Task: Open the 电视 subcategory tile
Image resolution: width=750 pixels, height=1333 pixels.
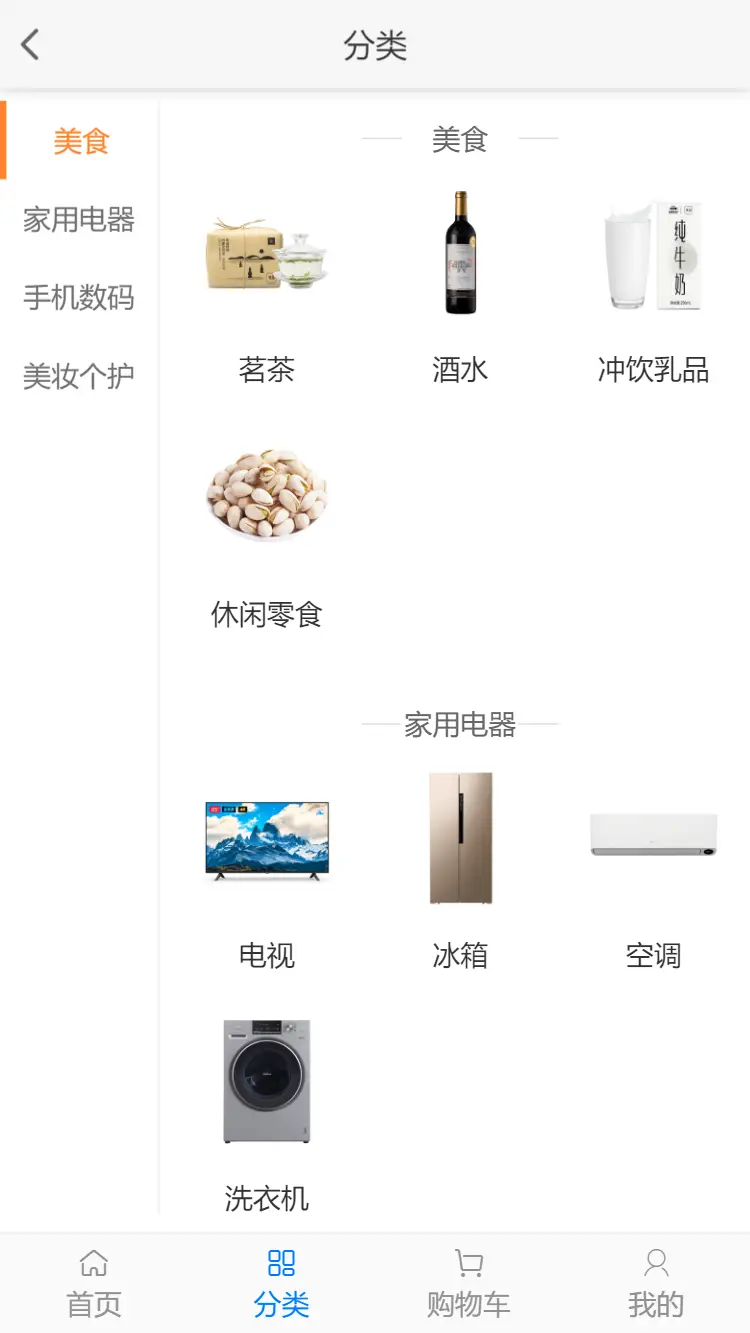Action: point(266,870)
